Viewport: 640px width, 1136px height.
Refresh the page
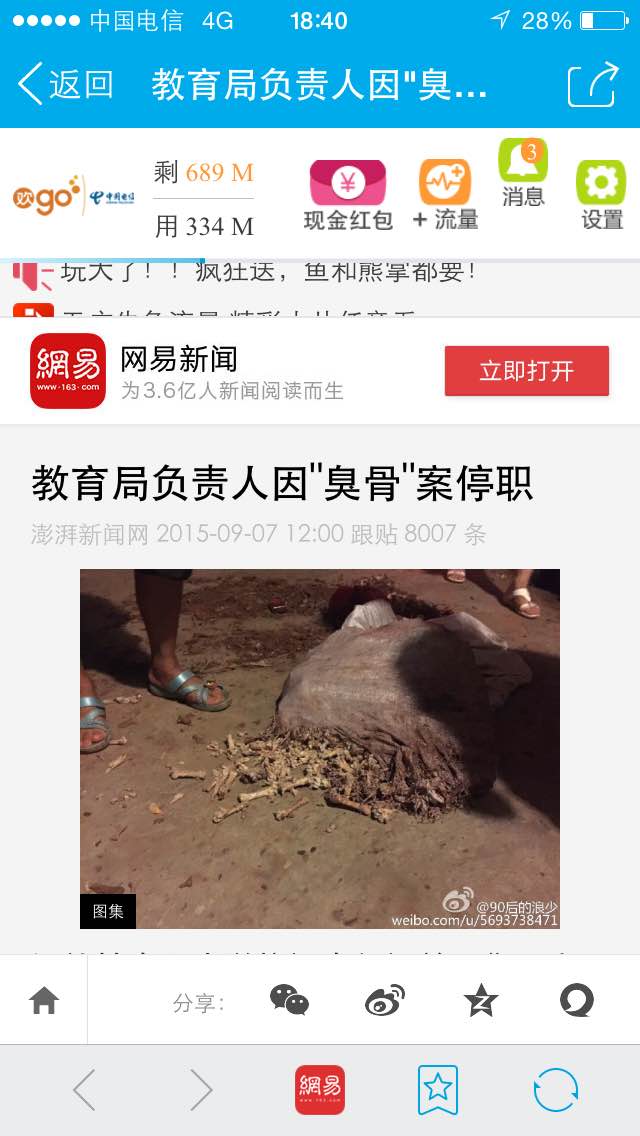[x=555, y=1090]
